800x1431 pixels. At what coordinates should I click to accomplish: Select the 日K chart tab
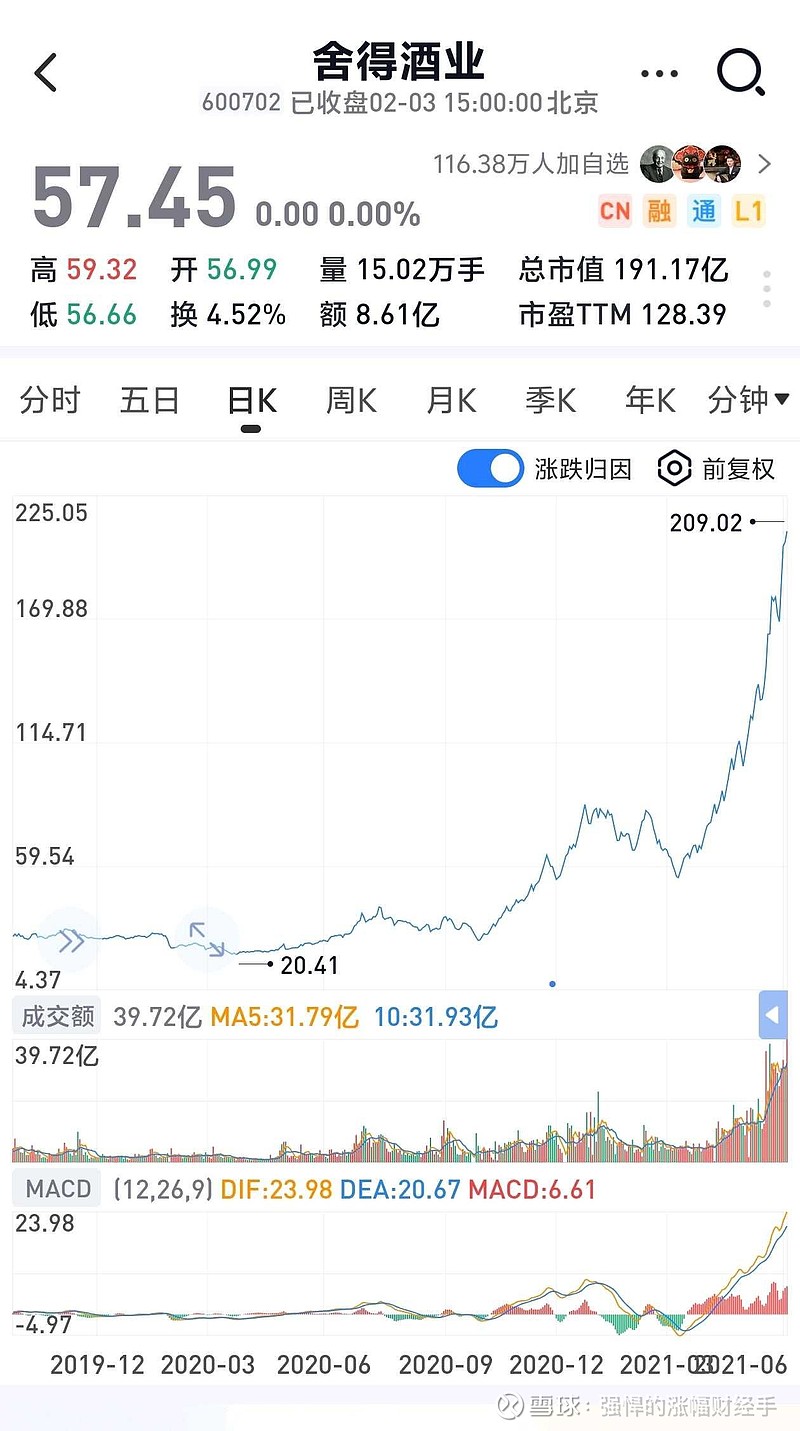pyautogui.click(x=251, y=401)
